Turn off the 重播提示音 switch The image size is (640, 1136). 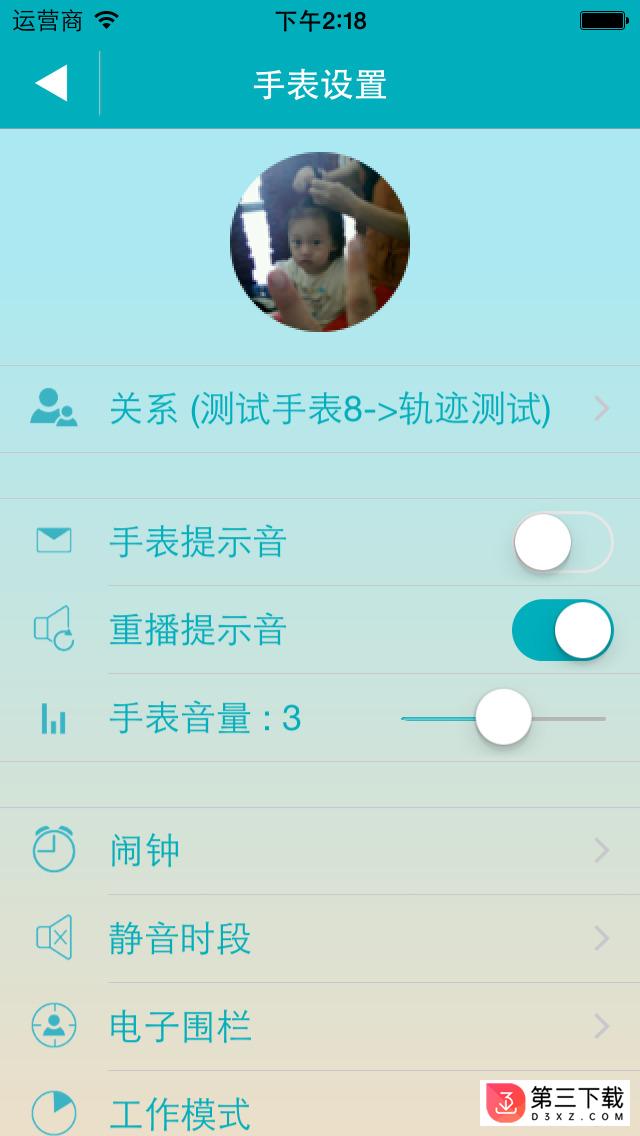pyautogui.click(x=562, y=630)
